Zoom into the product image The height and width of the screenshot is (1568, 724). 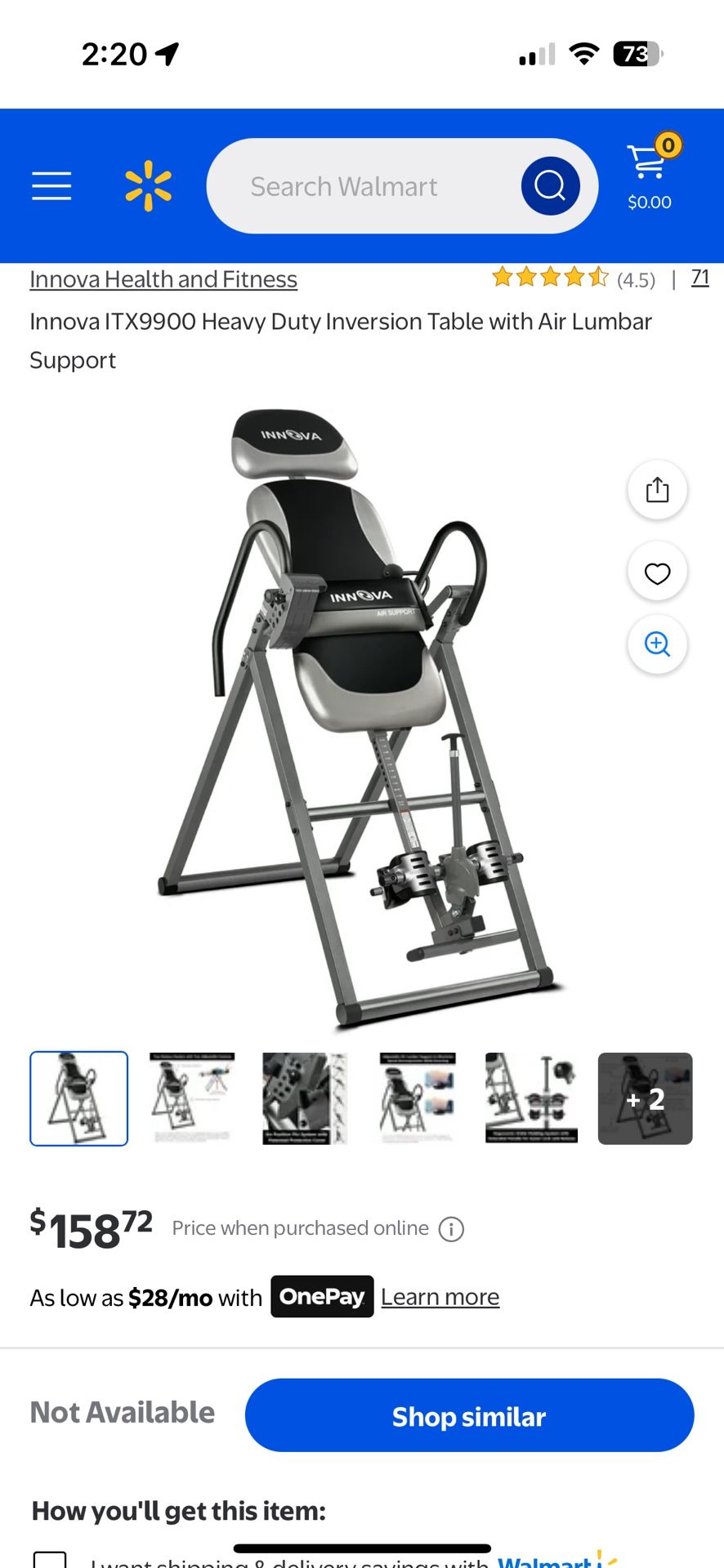657,644
